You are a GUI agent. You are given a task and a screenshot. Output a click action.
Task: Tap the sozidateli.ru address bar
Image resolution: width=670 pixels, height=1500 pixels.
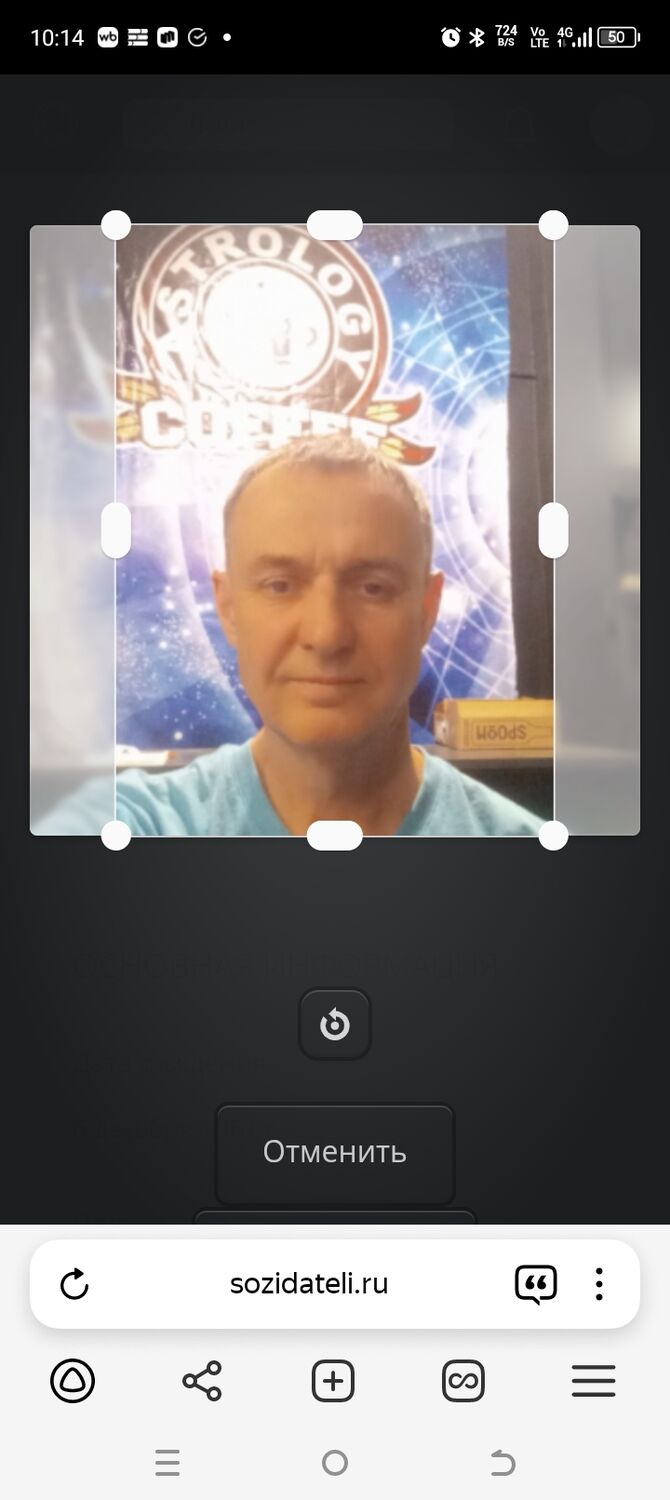309,1284
